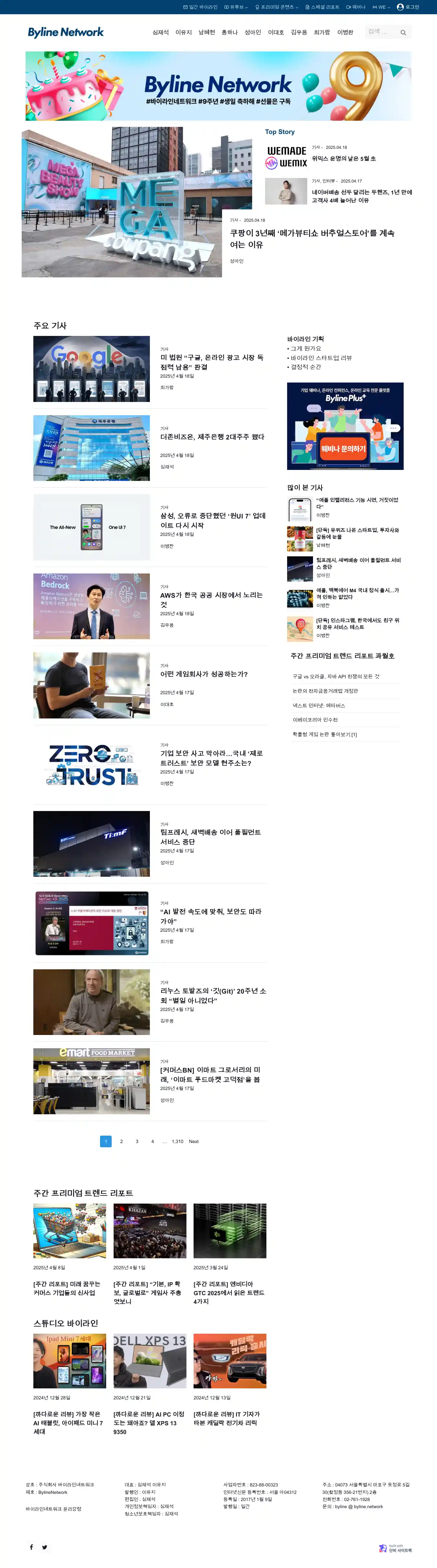The image size is (437, 1568).
Task: Open the 엔비디아 GTC 2025 weekly report
Action: pos(229,1292)
